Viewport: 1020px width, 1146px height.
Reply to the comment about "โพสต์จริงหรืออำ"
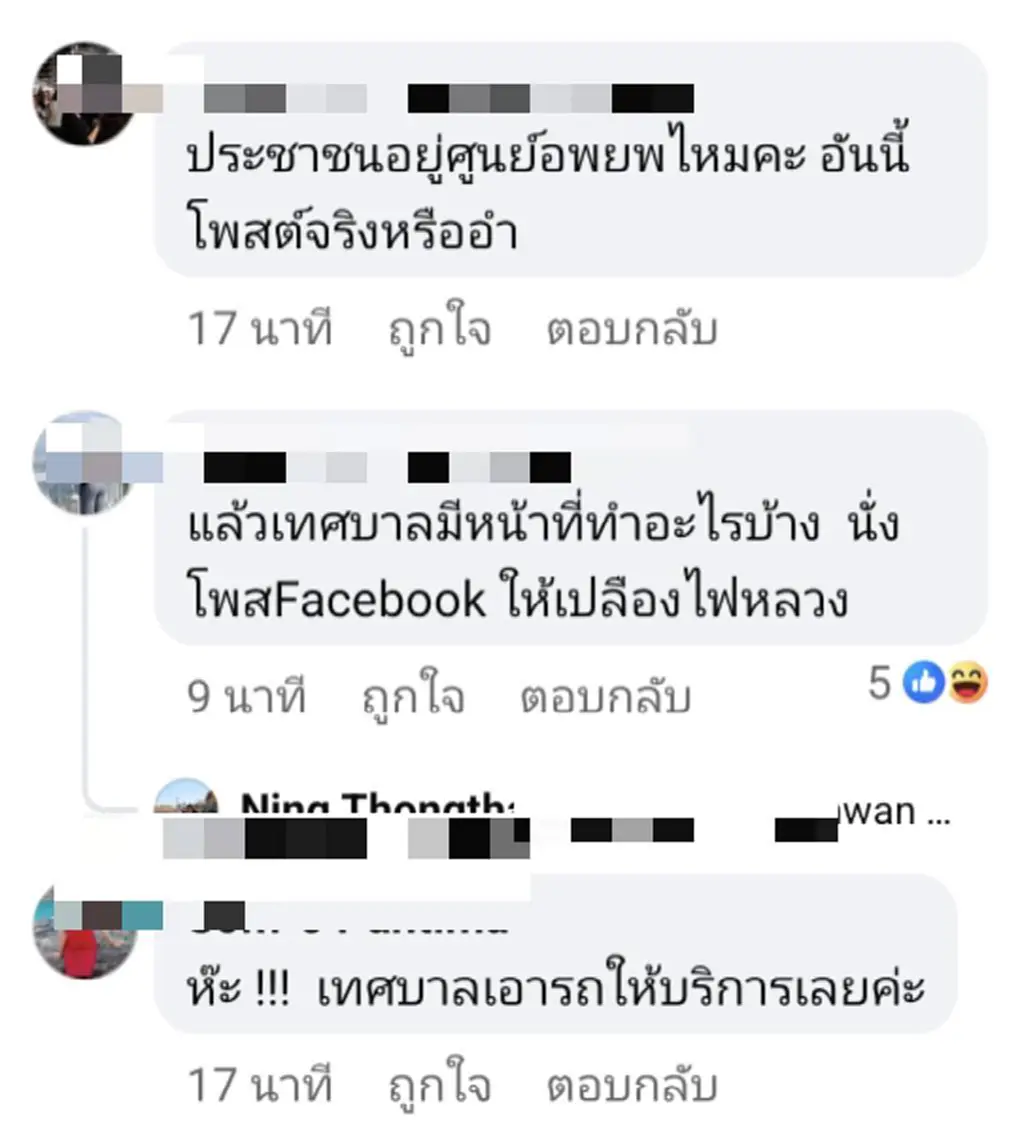point(631,330)
